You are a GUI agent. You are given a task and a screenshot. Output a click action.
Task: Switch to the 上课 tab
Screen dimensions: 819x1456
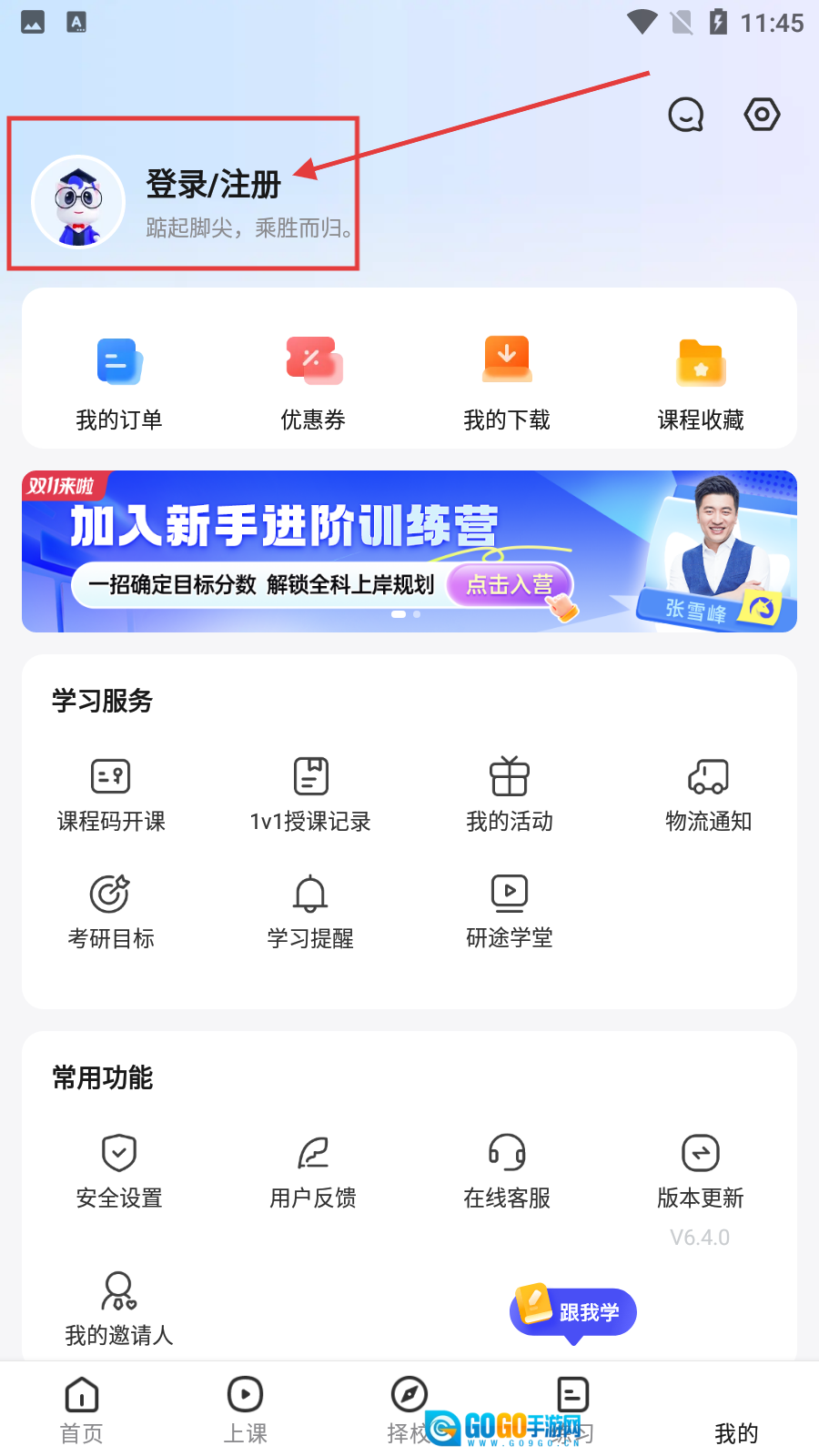(x=246, y=1410)
